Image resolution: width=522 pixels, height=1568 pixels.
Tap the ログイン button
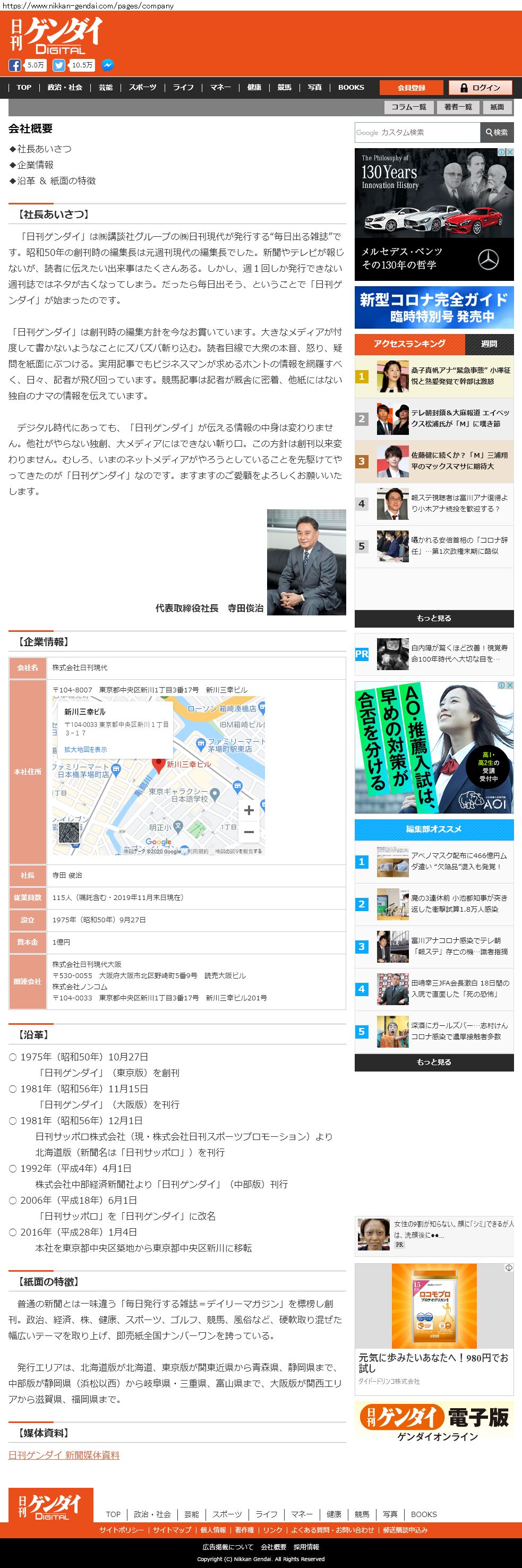click(x=480, y=88)
